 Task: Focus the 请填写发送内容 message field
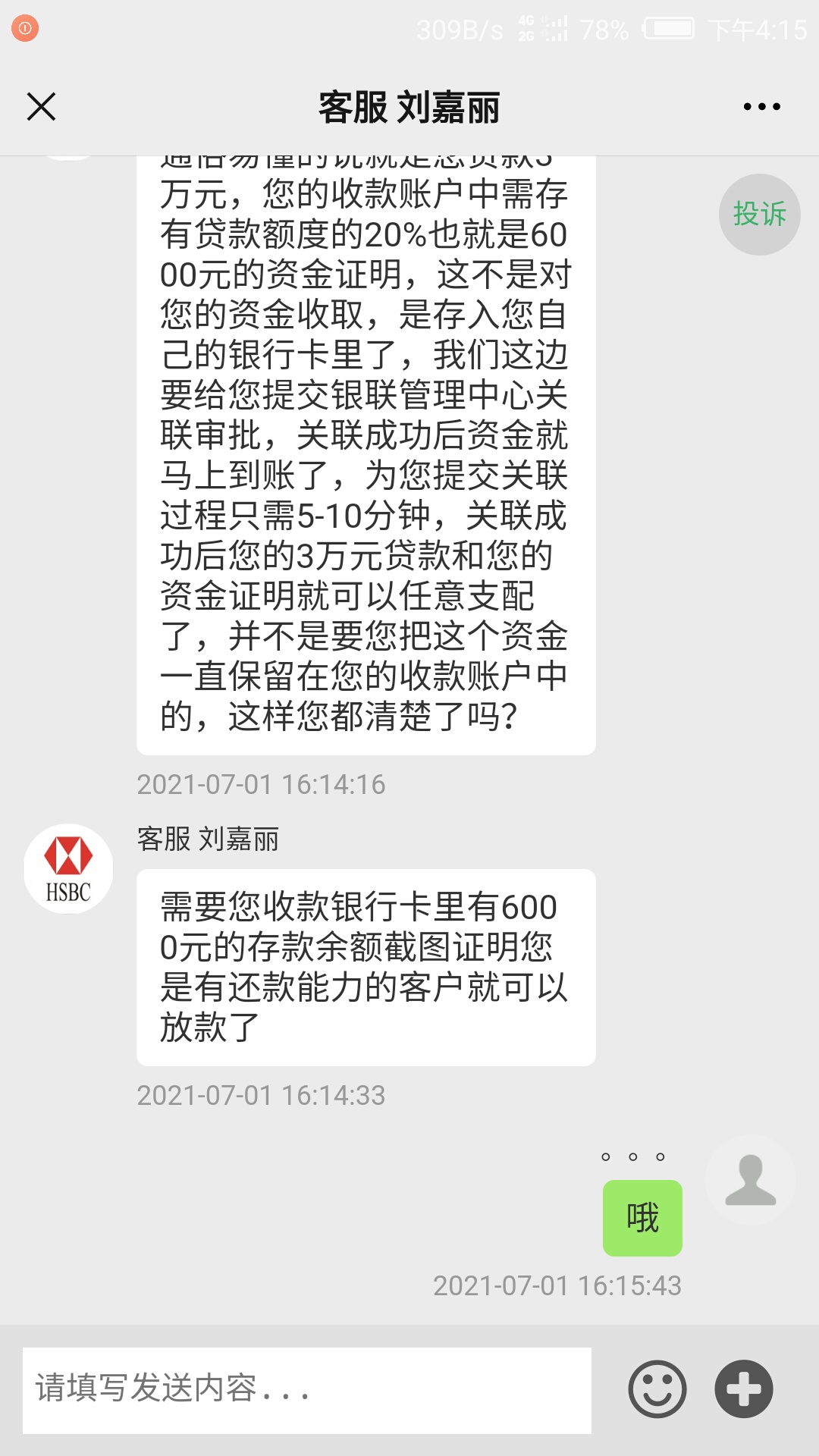click(307, 1390)
